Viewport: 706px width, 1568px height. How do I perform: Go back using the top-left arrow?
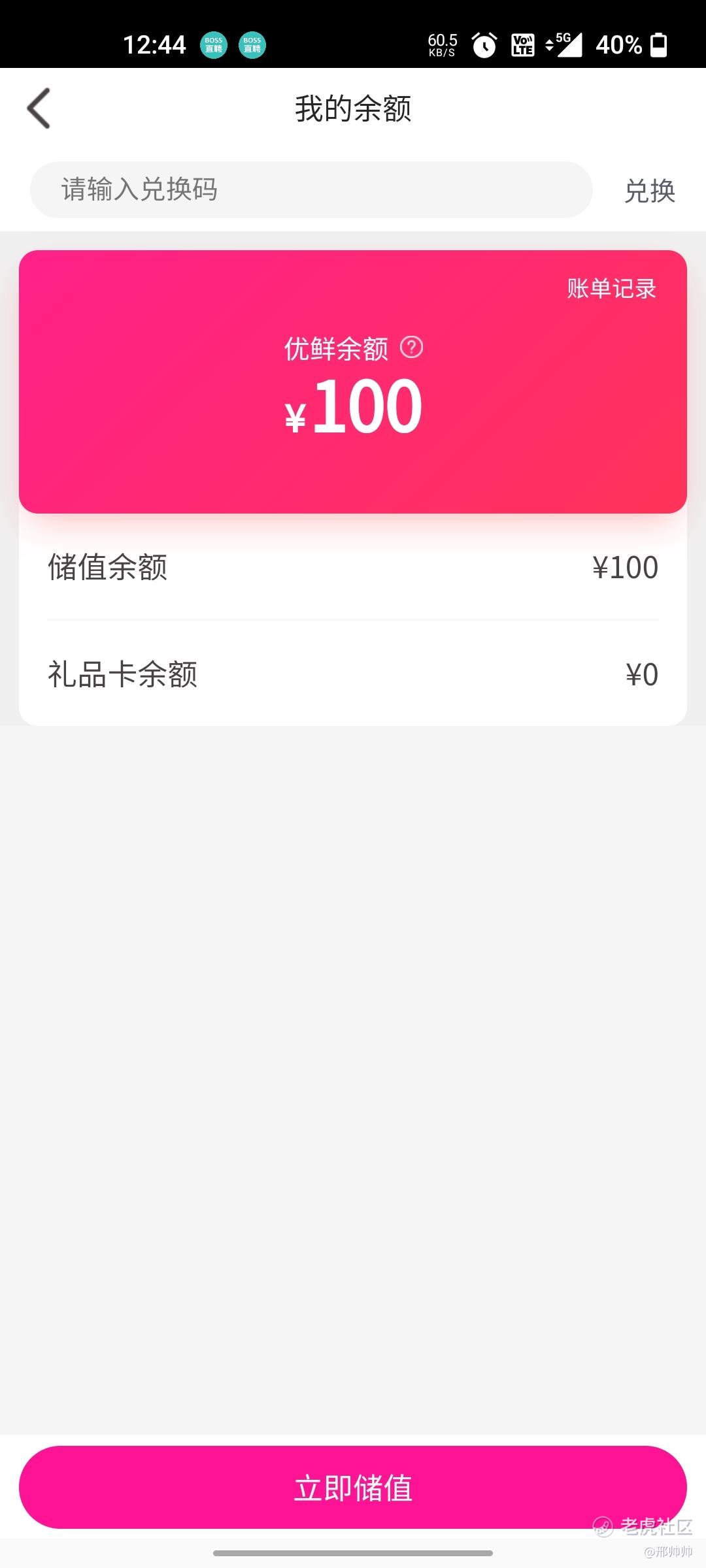coord(39,108)
